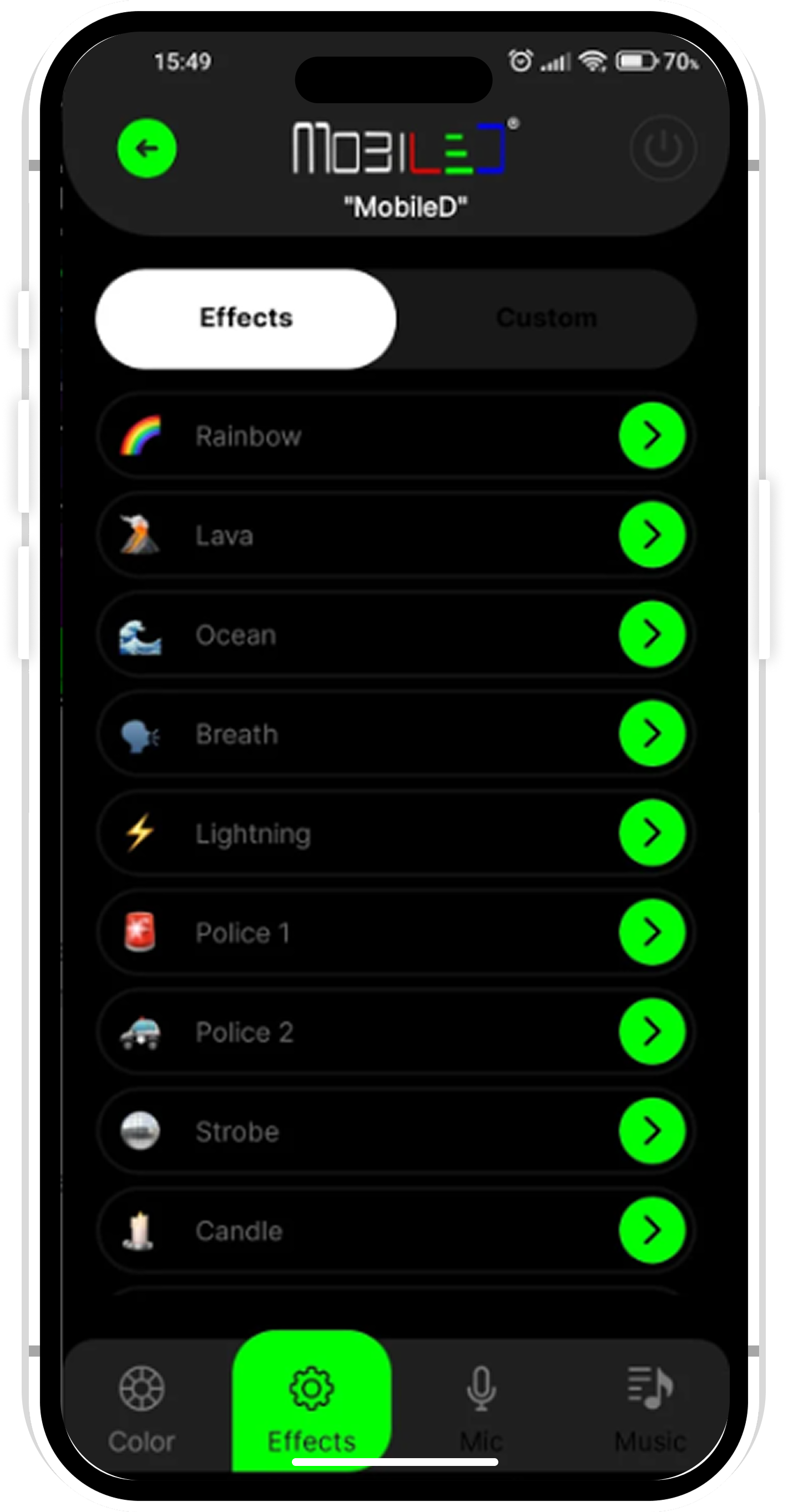
Task: Tap the Police 2 arrow button
Action: point(651,1032)
